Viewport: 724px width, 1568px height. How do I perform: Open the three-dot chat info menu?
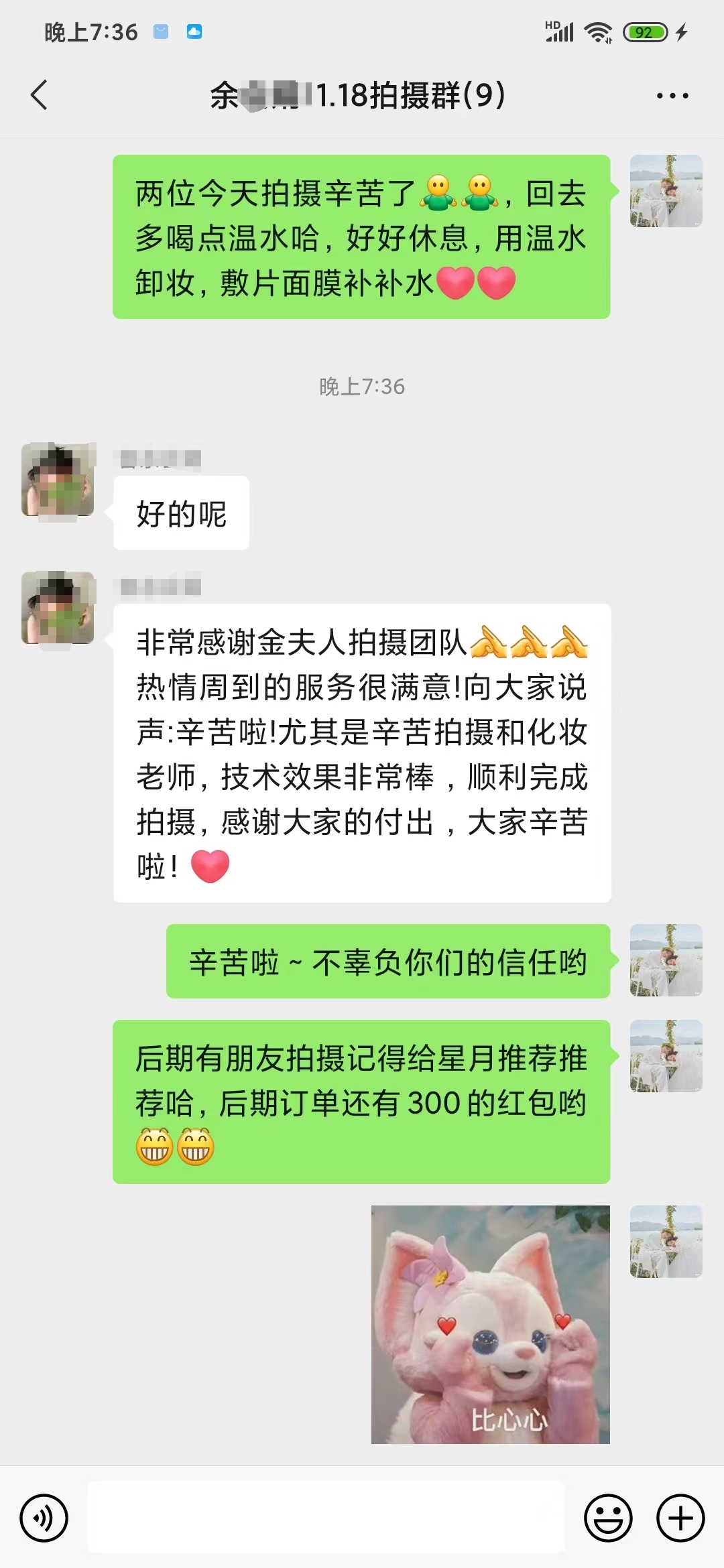(x=672, y=96)
